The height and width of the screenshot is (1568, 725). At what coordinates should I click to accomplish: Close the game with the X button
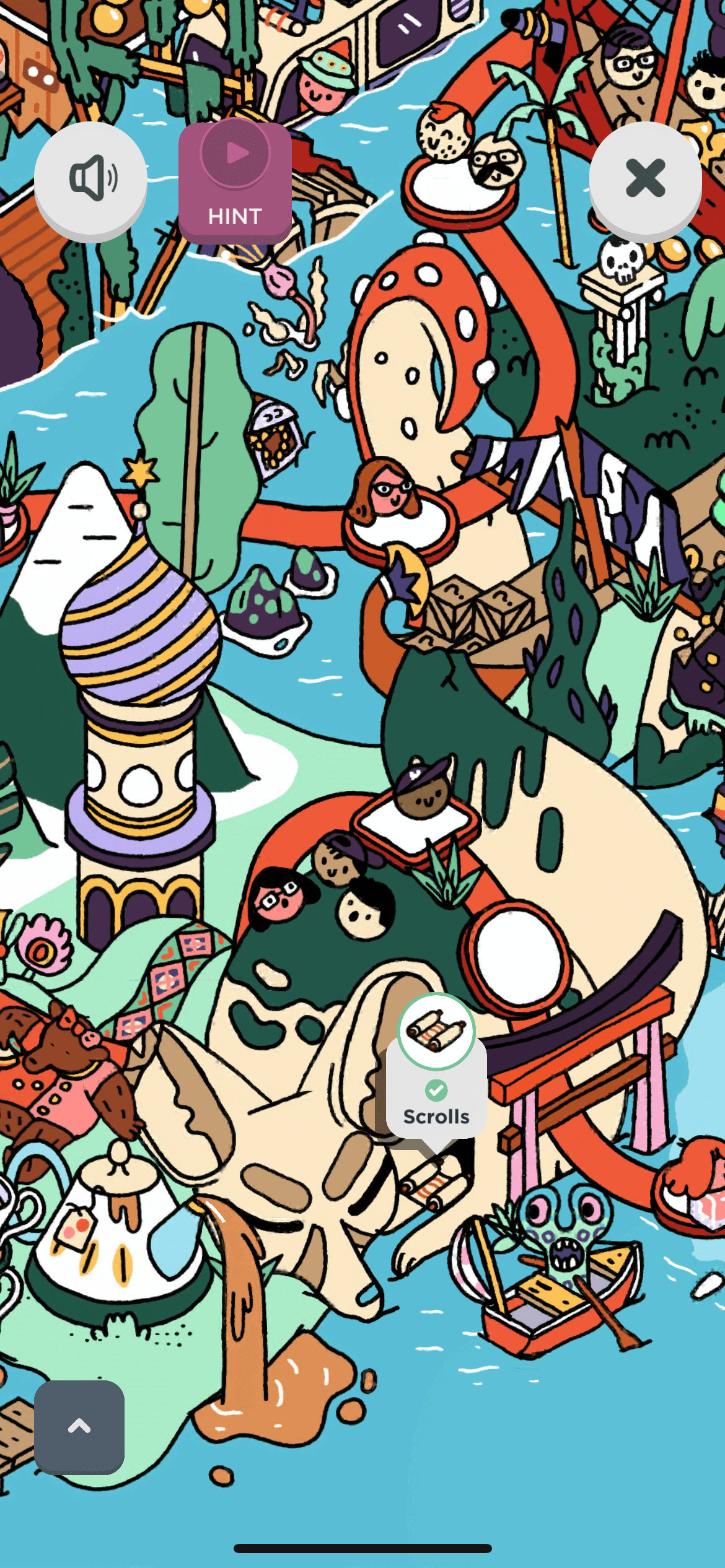pyautogui.click(x=645, y=178)
